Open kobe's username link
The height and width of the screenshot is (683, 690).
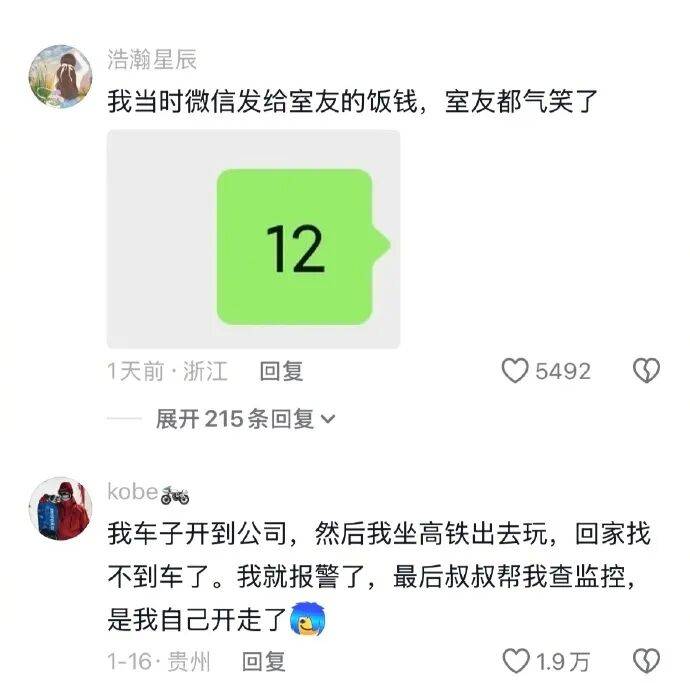tap(133, 492)
